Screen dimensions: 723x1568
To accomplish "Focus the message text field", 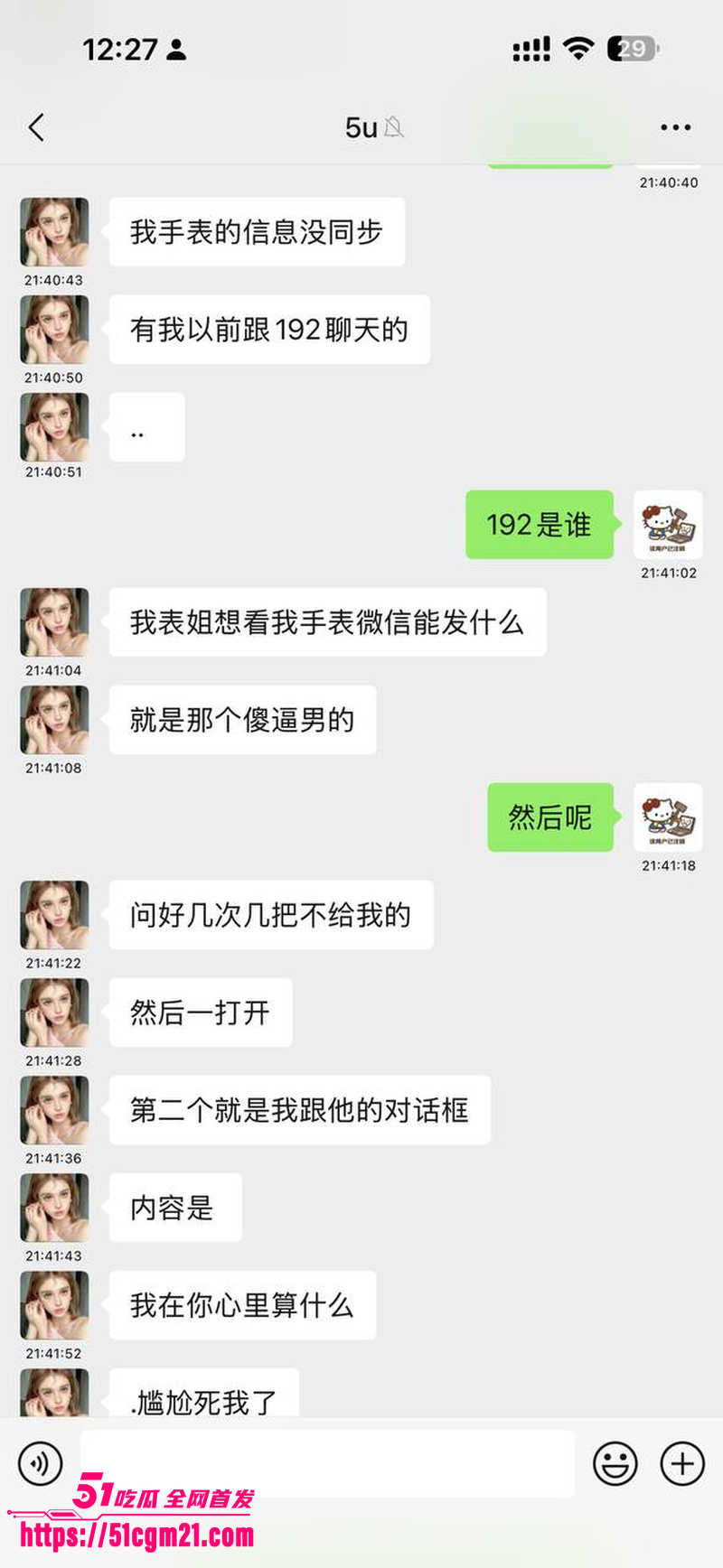I will 327,1463.
